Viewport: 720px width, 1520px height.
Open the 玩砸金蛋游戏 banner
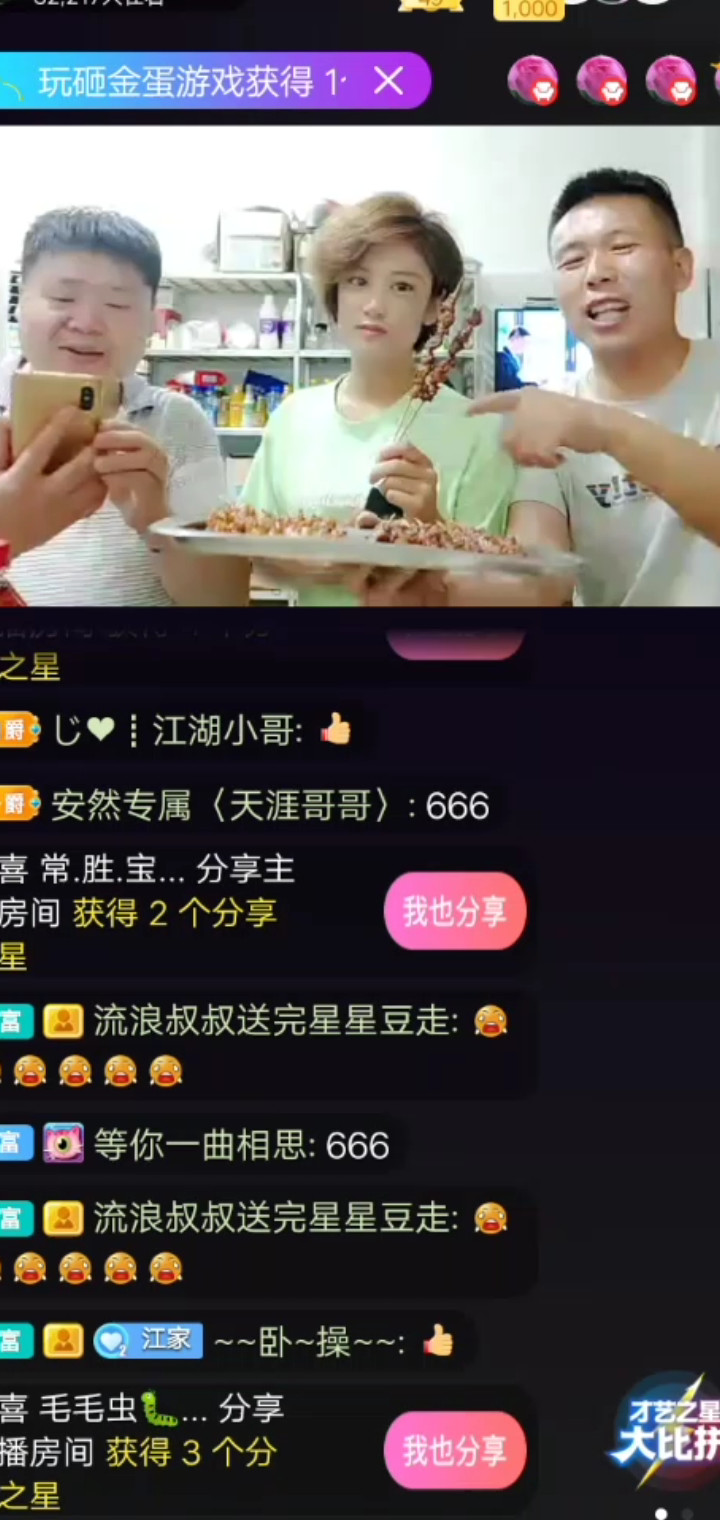(x=190, y=82)
